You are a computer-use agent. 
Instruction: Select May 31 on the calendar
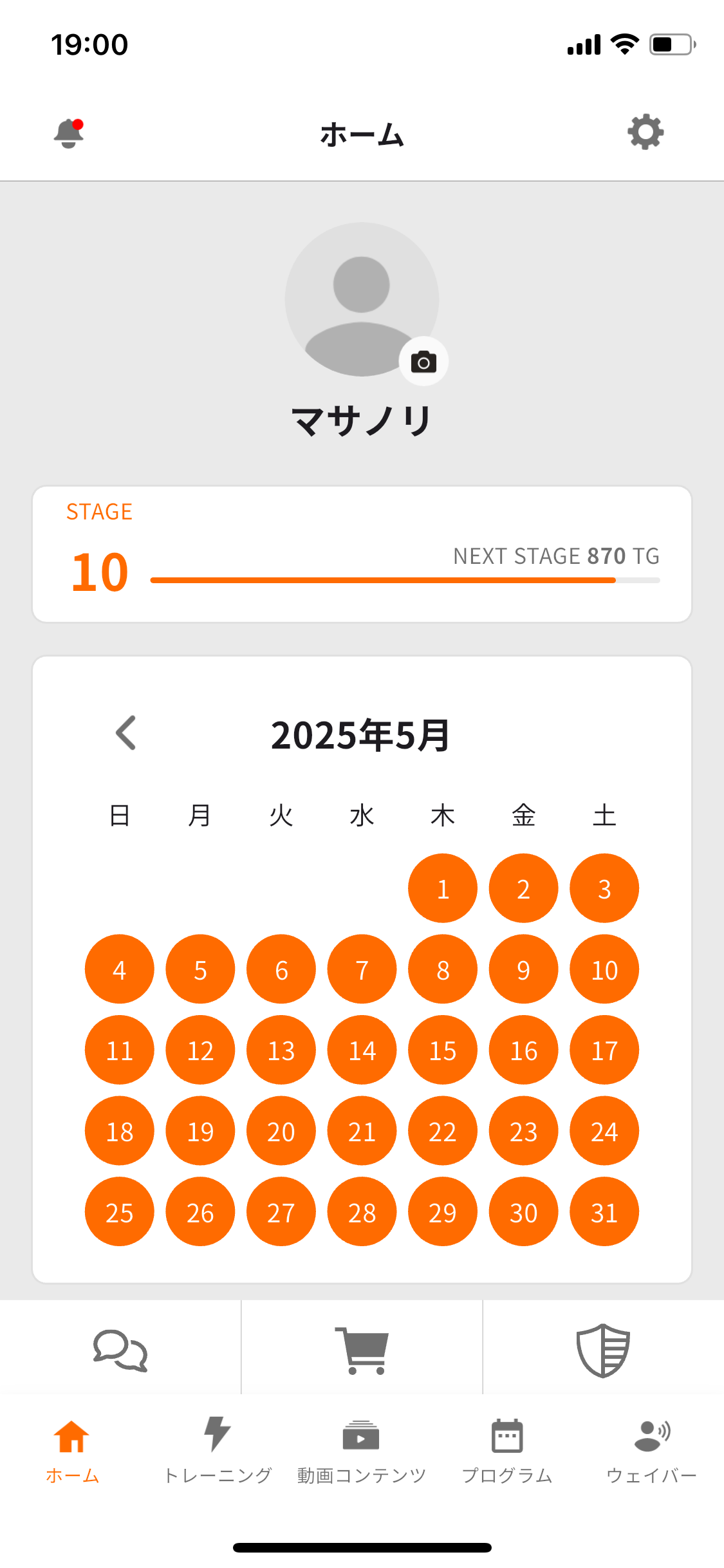coord(604,1212)
